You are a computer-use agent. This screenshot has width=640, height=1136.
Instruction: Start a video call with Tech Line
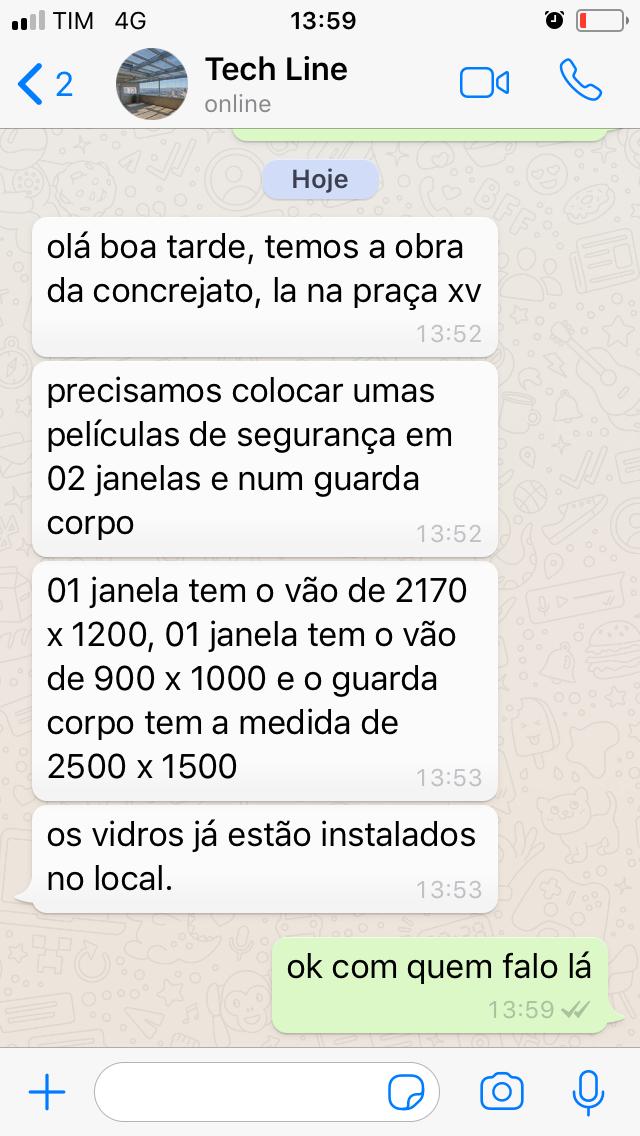click(x=485, y=83)
